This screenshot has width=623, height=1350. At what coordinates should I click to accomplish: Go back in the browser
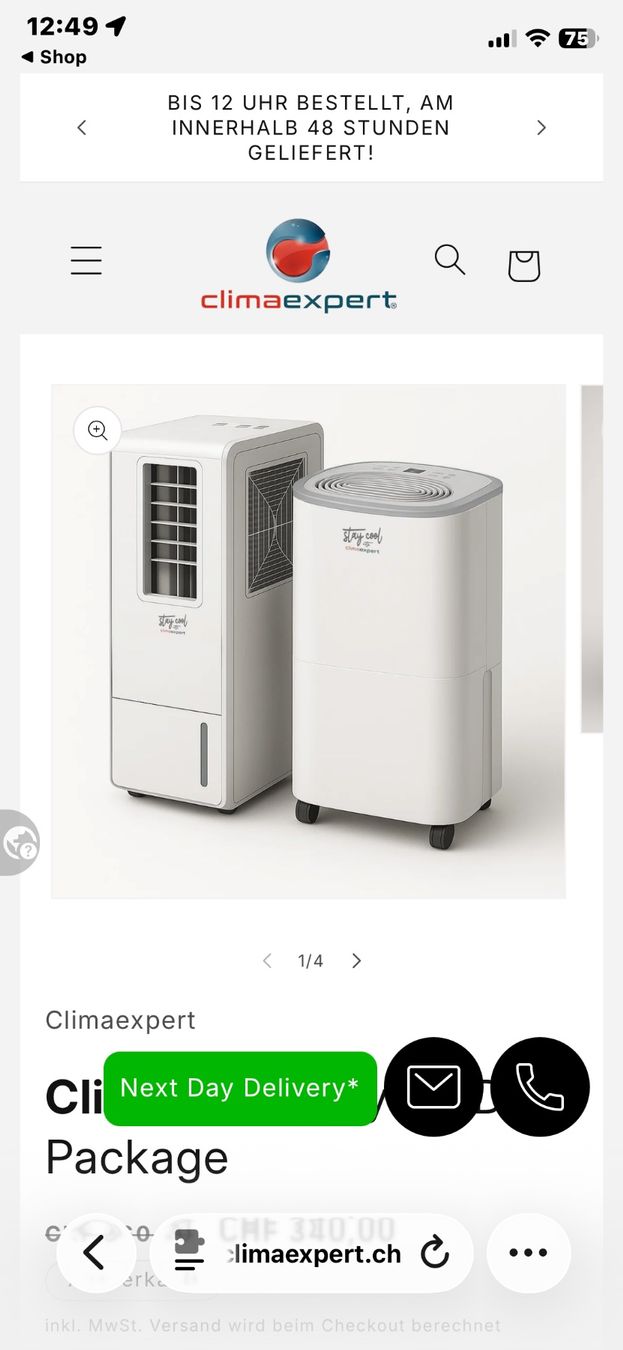pyautogui.click(x=94, y=1253)
